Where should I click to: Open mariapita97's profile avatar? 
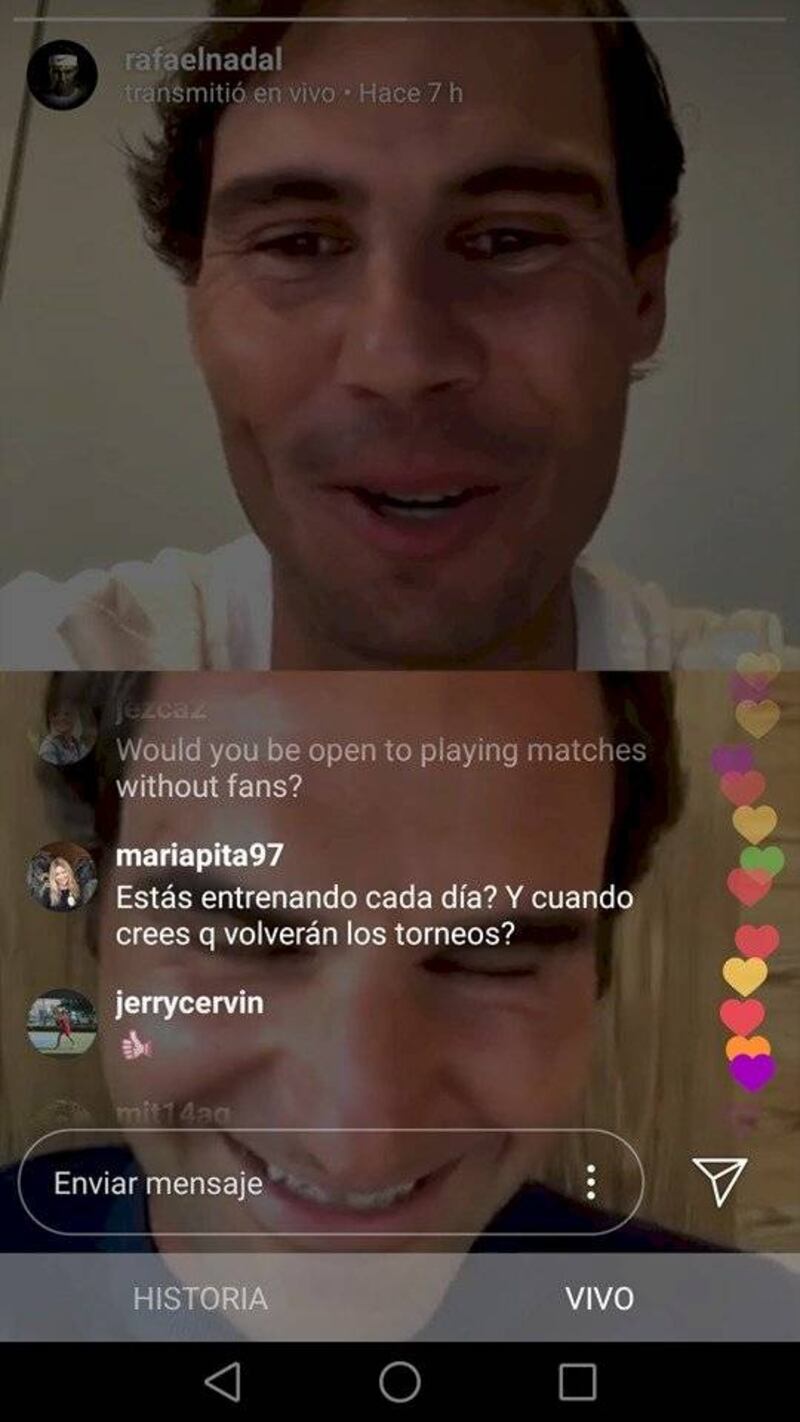click(x=61, y=875)
